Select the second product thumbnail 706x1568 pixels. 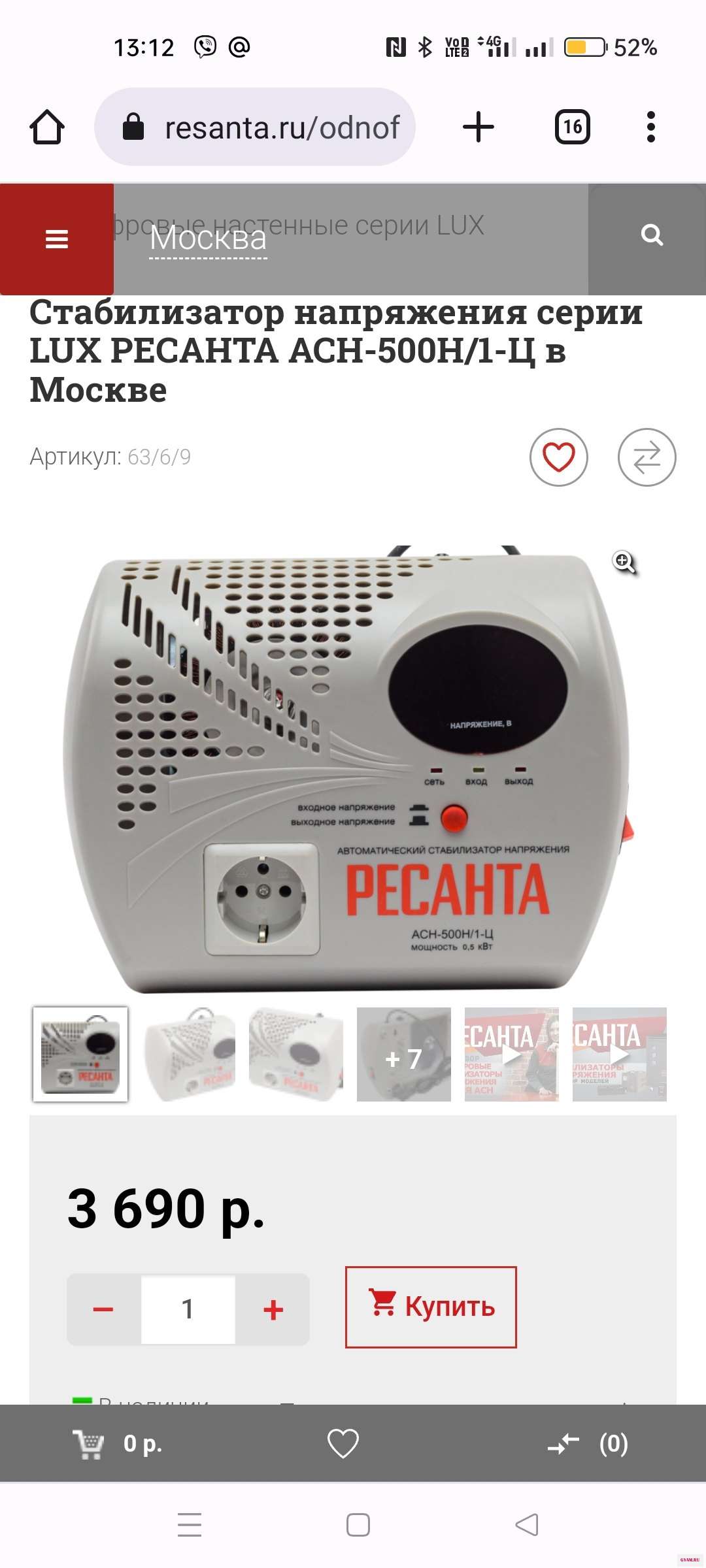(x=188, y=1054)
